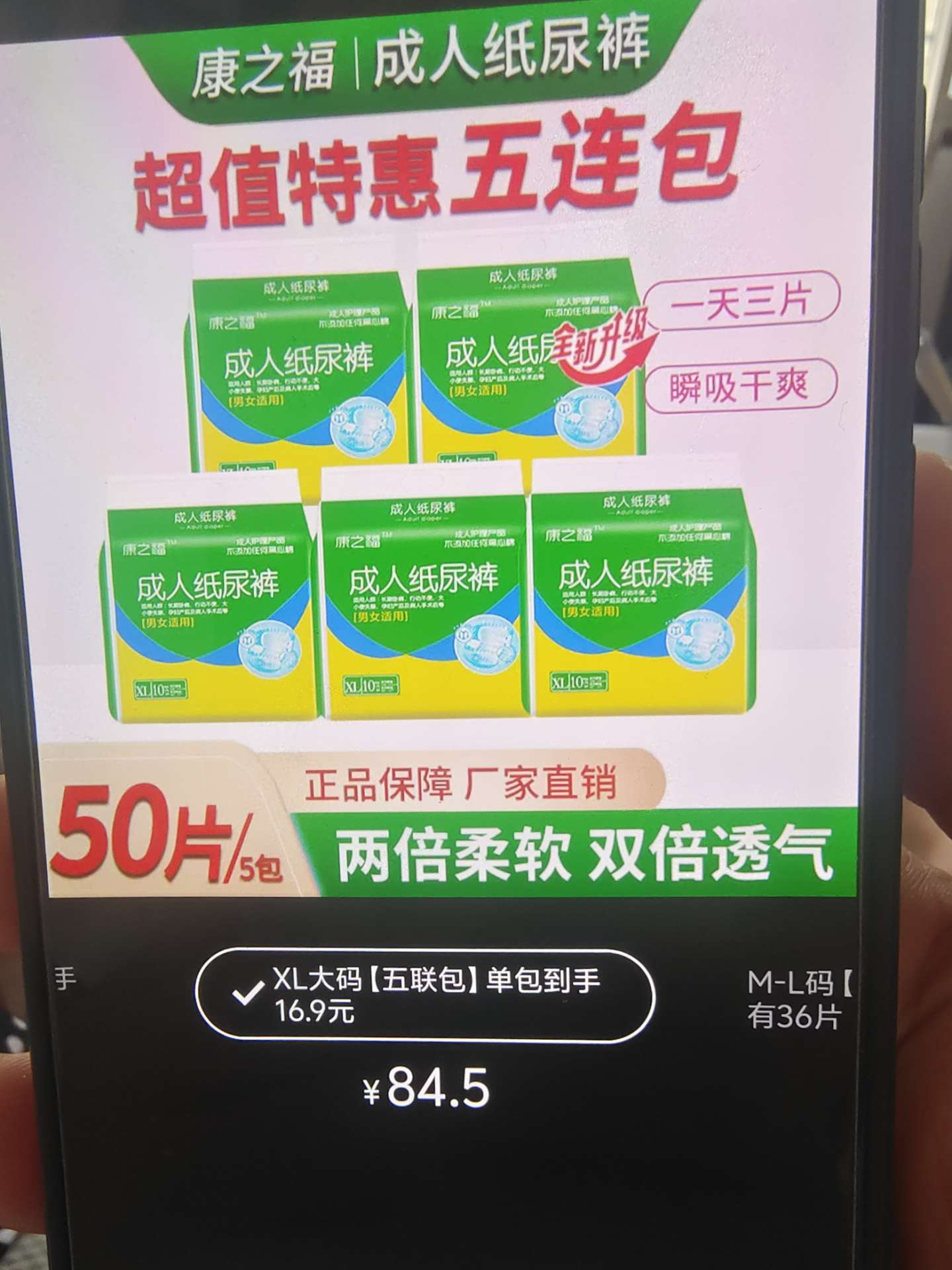The width and height of the screenshot is (952, 1270).
Task: Select the XL大码【五联包】option chip
Action: [x=424, y=995]
